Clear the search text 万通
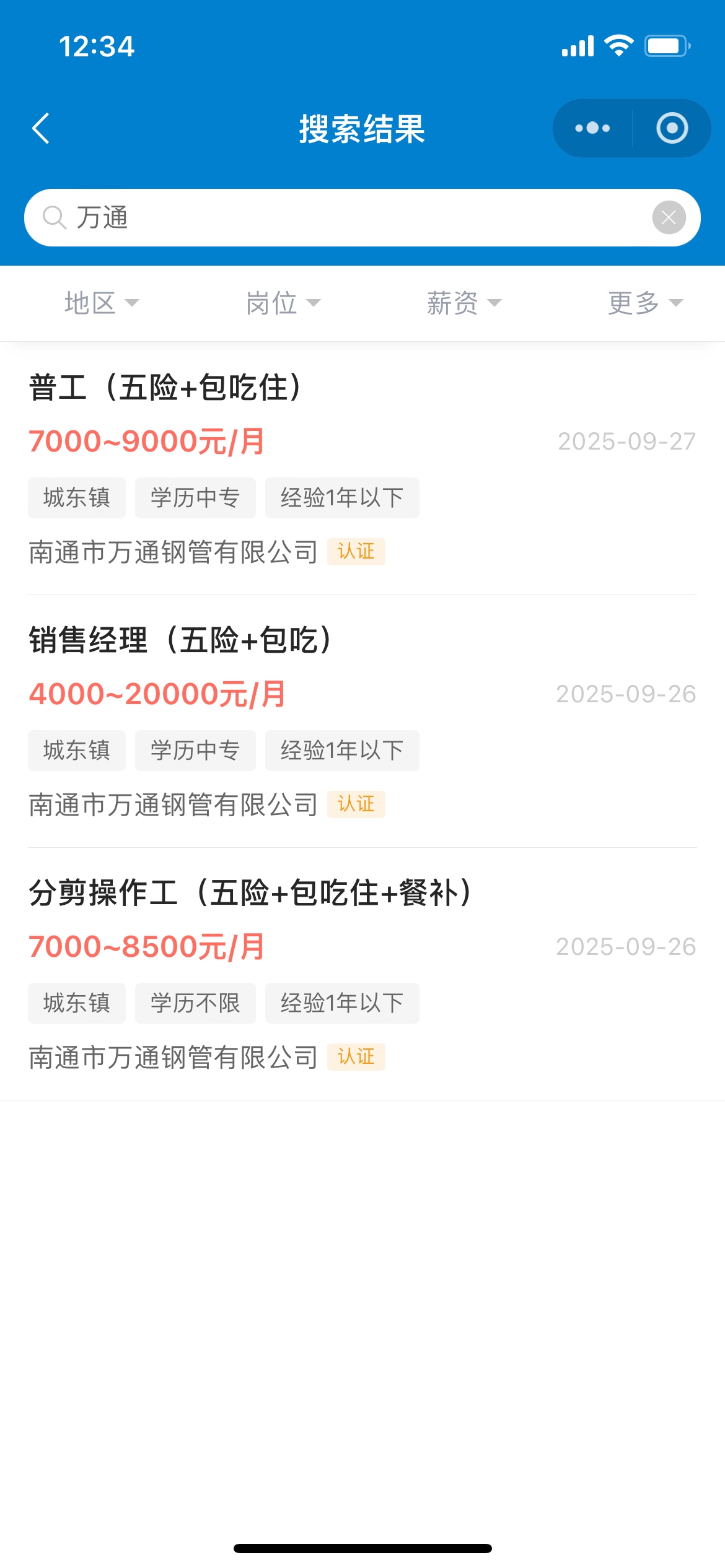 (x=669, y=218)
